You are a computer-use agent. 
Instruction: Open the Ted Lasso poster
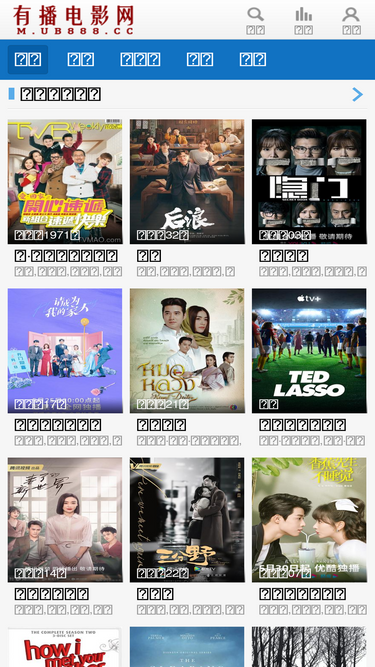[x=309, y=351]
